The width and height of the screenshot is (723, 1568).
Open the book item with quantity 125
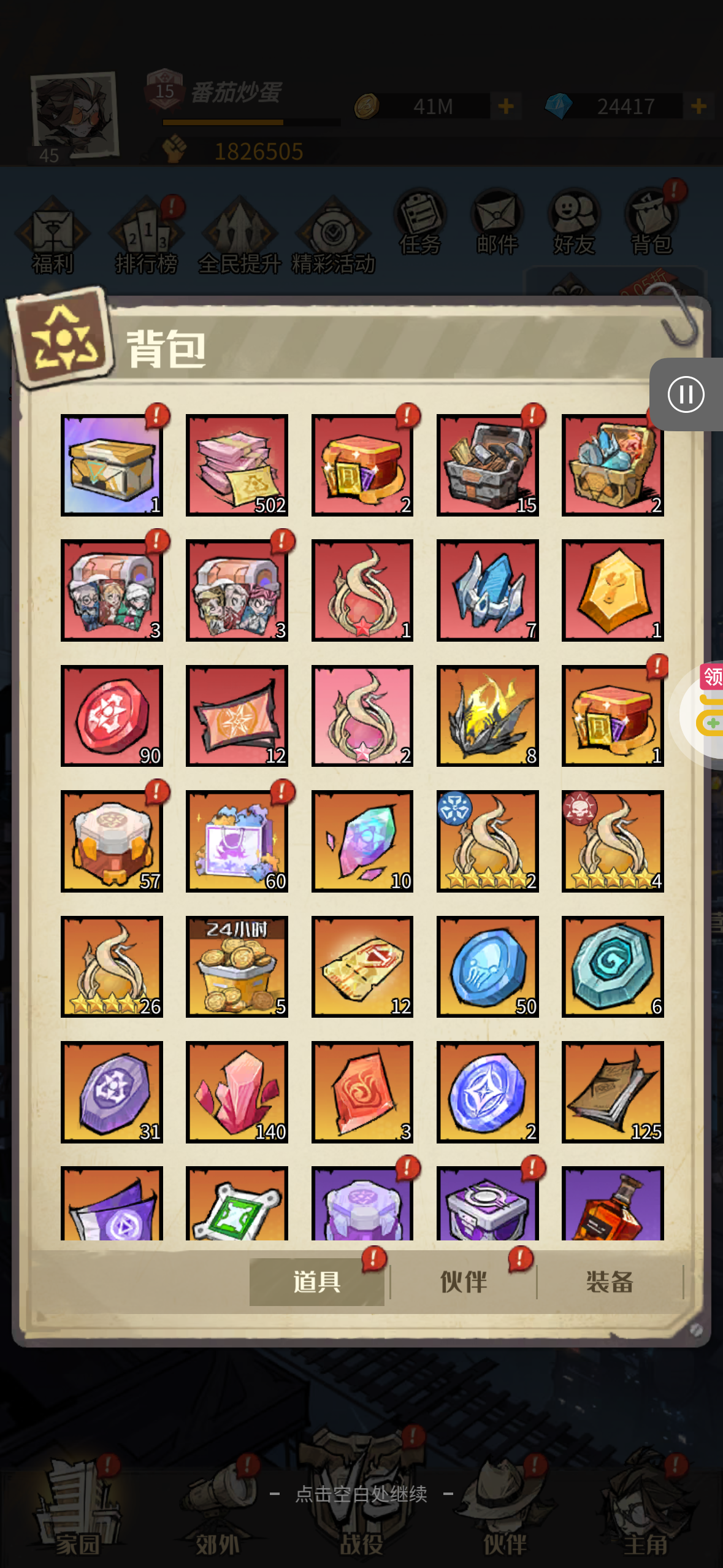(613, 1092)
